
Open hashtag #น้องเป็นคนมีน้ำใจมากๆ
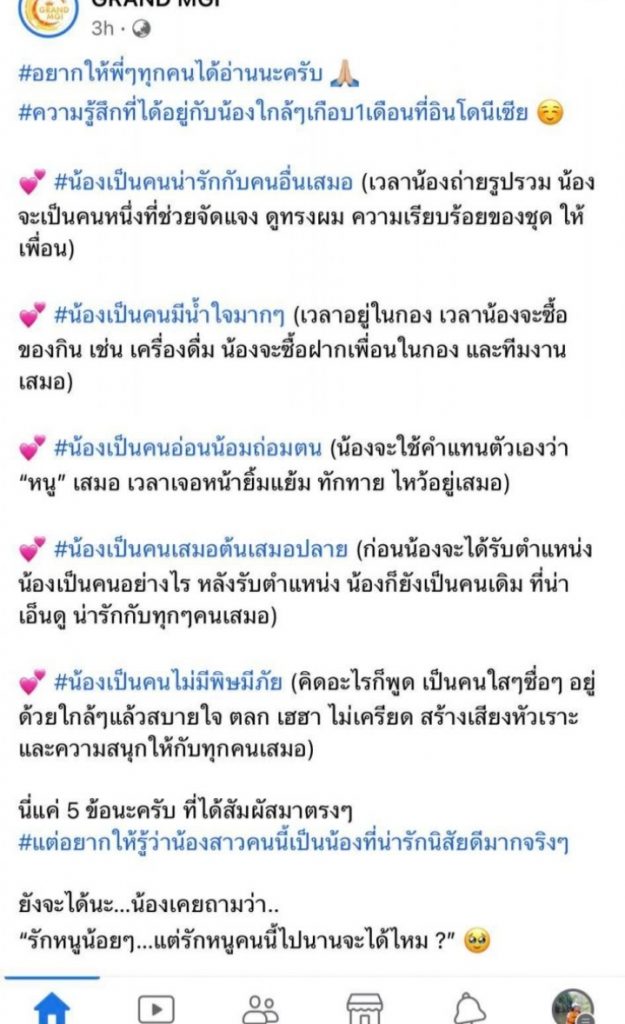pos(170,317)
